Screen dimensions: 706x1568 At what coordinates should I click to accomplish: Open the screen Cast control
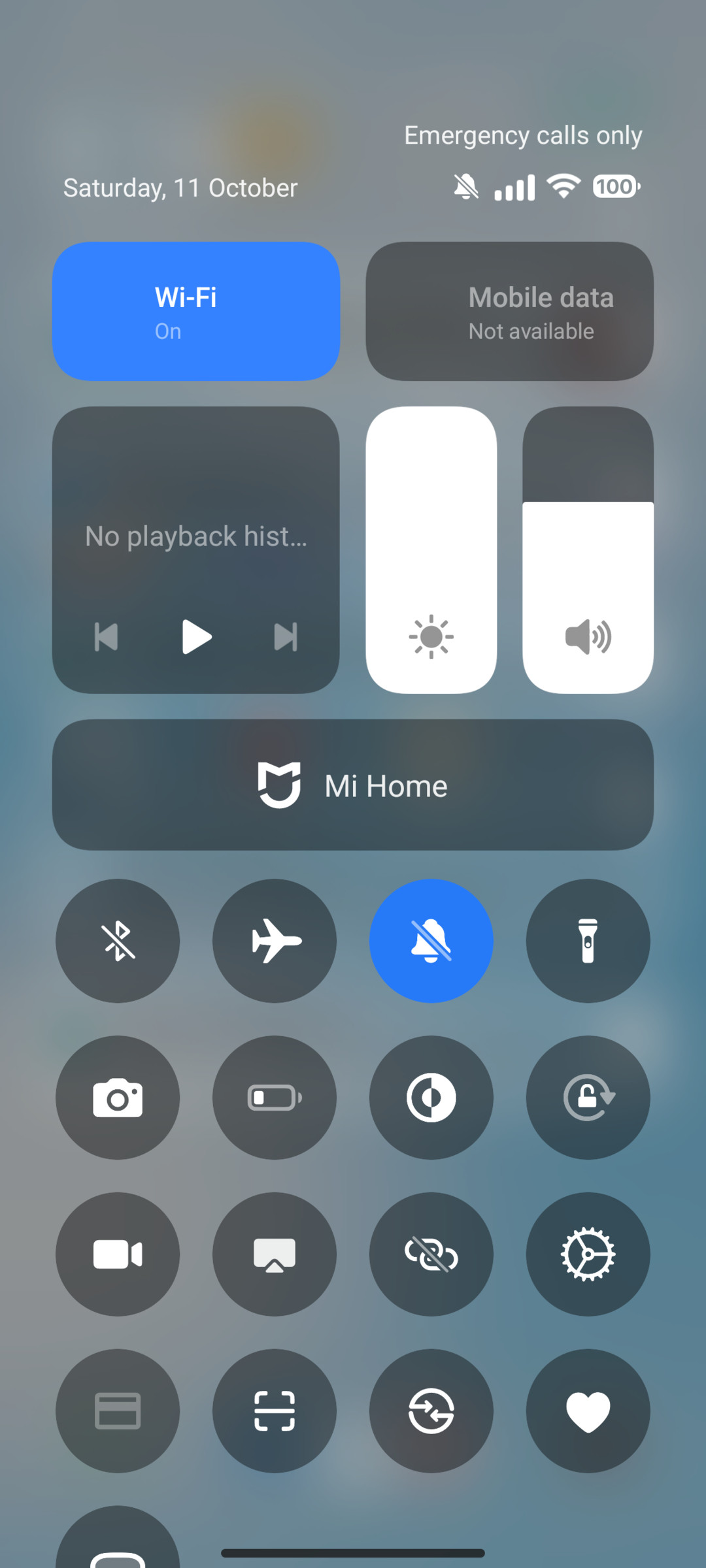pyautogui.click(x=275, y=1254)
